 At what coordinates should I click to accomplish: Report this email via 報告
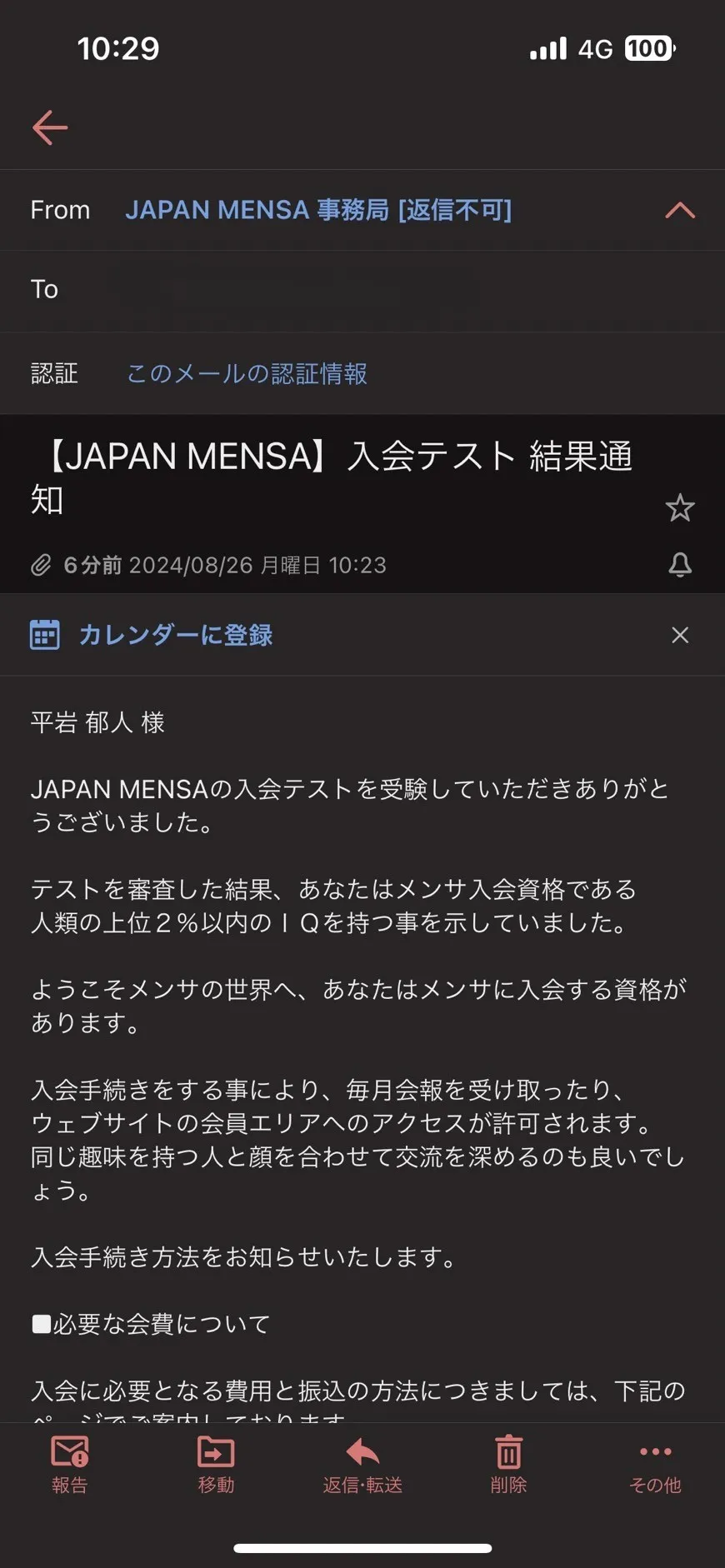[x=70, y=1463]
